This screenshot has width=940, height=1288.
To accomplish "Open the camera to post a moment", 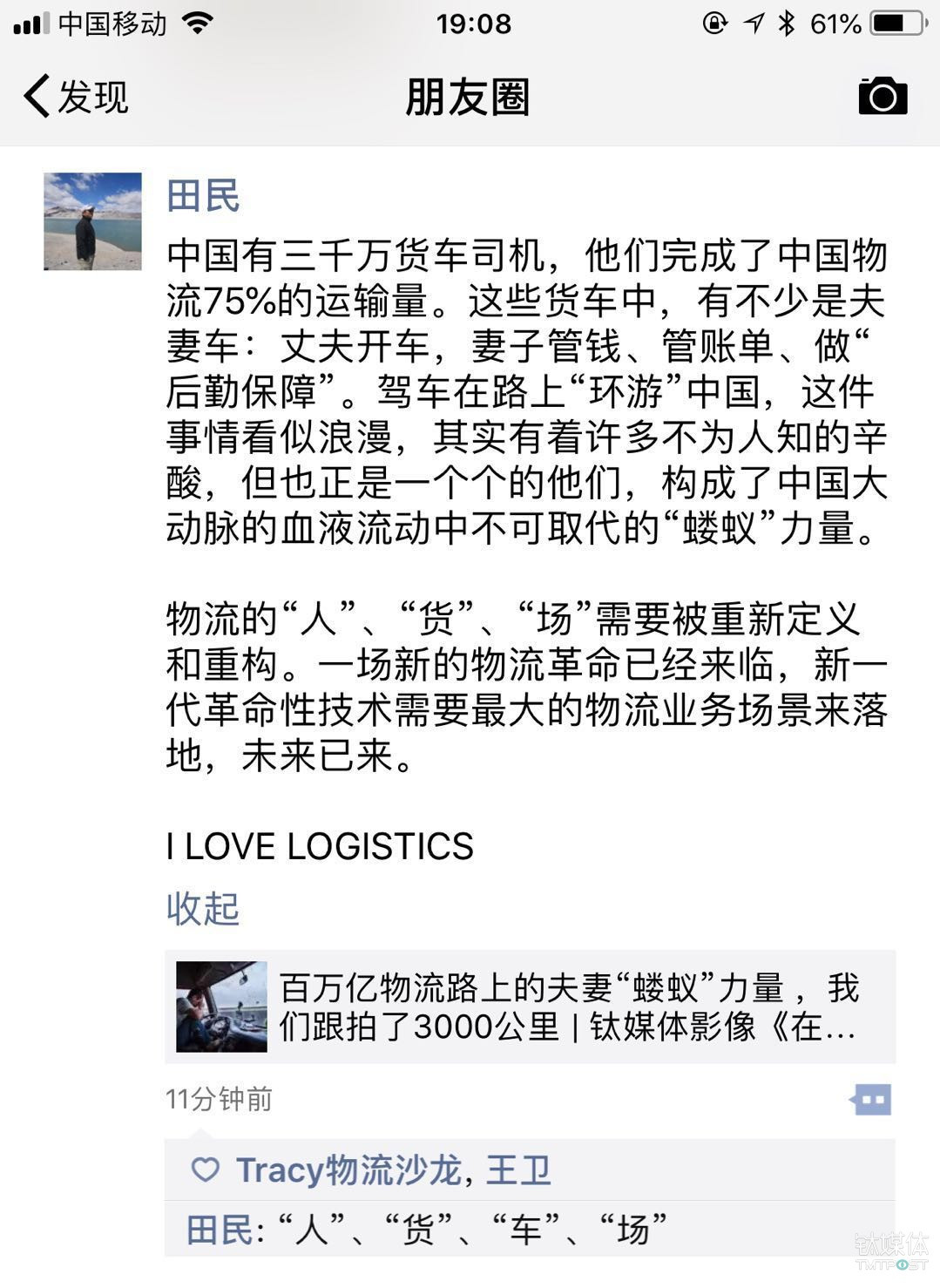I will (x=883, y=96).
